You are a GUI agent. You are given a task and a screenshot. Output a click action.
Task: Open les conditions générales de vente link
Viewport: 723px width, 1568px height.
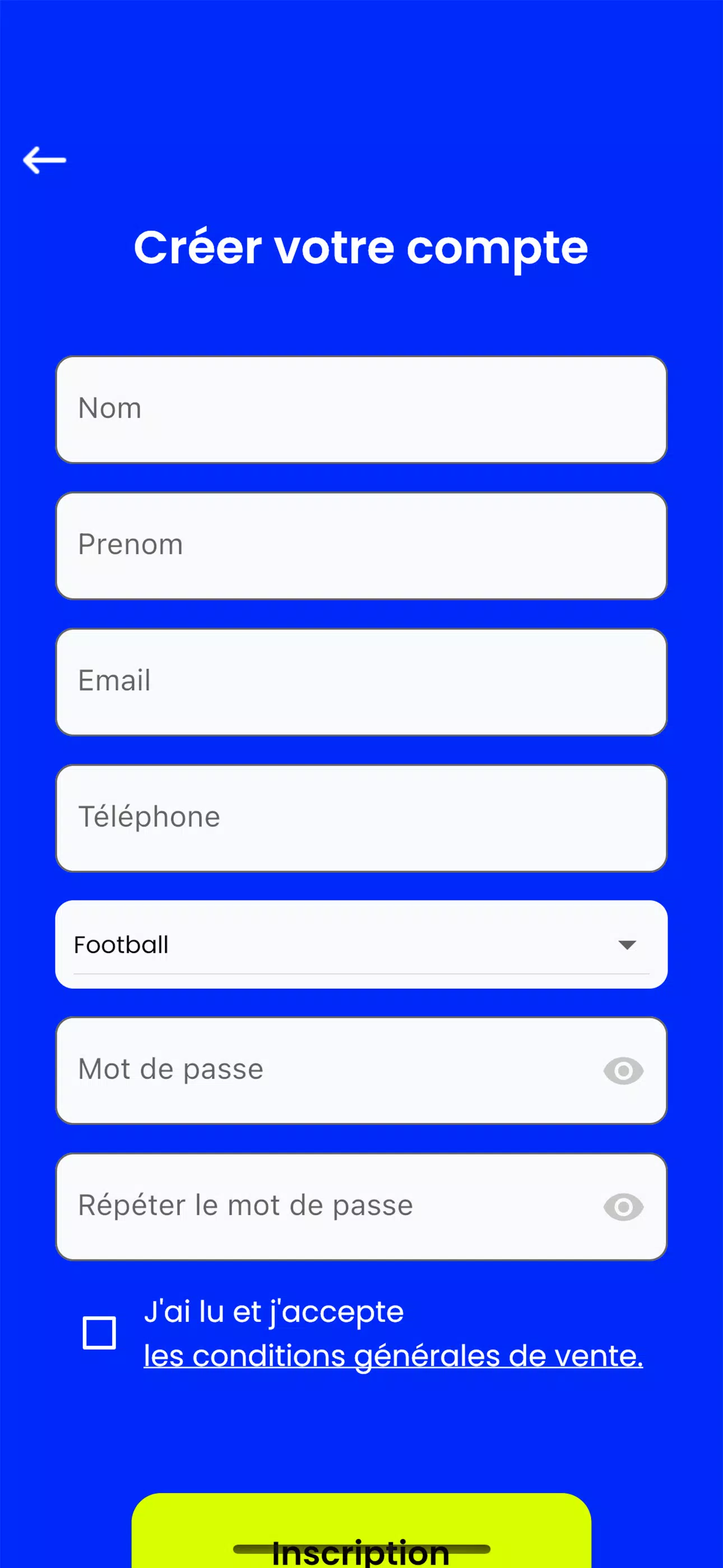(x=393, y=1356)
